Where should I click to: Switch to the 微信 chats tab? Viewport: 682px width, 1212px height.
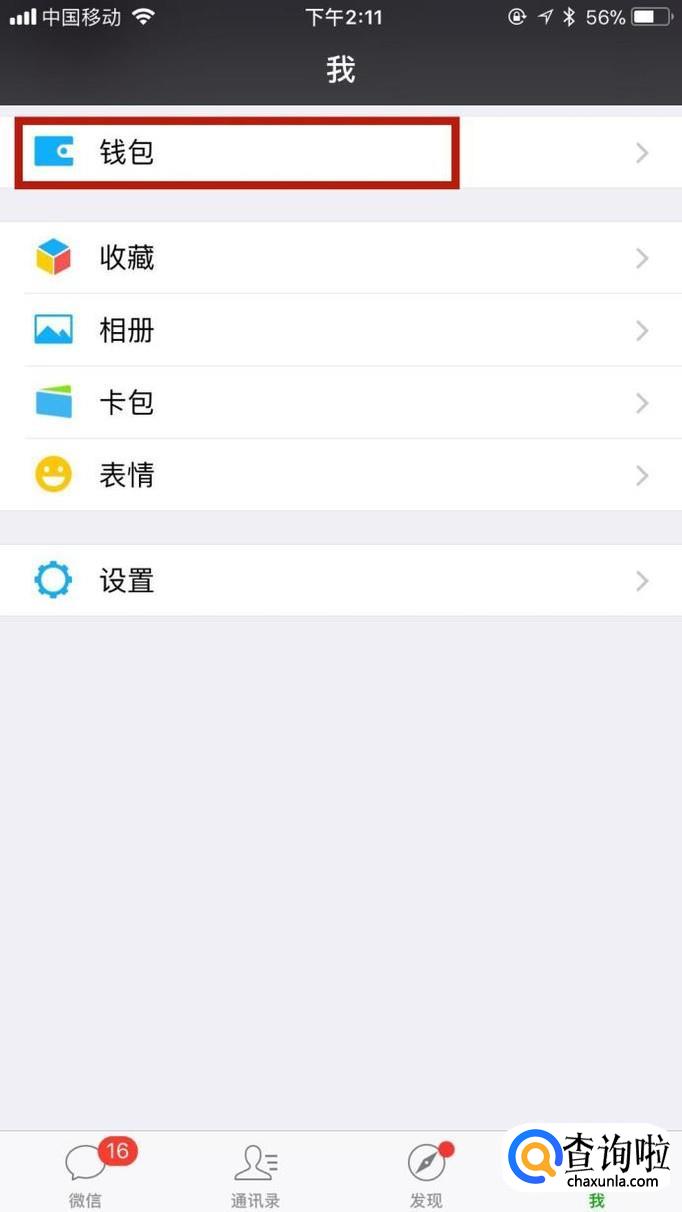coord(86,1172)
